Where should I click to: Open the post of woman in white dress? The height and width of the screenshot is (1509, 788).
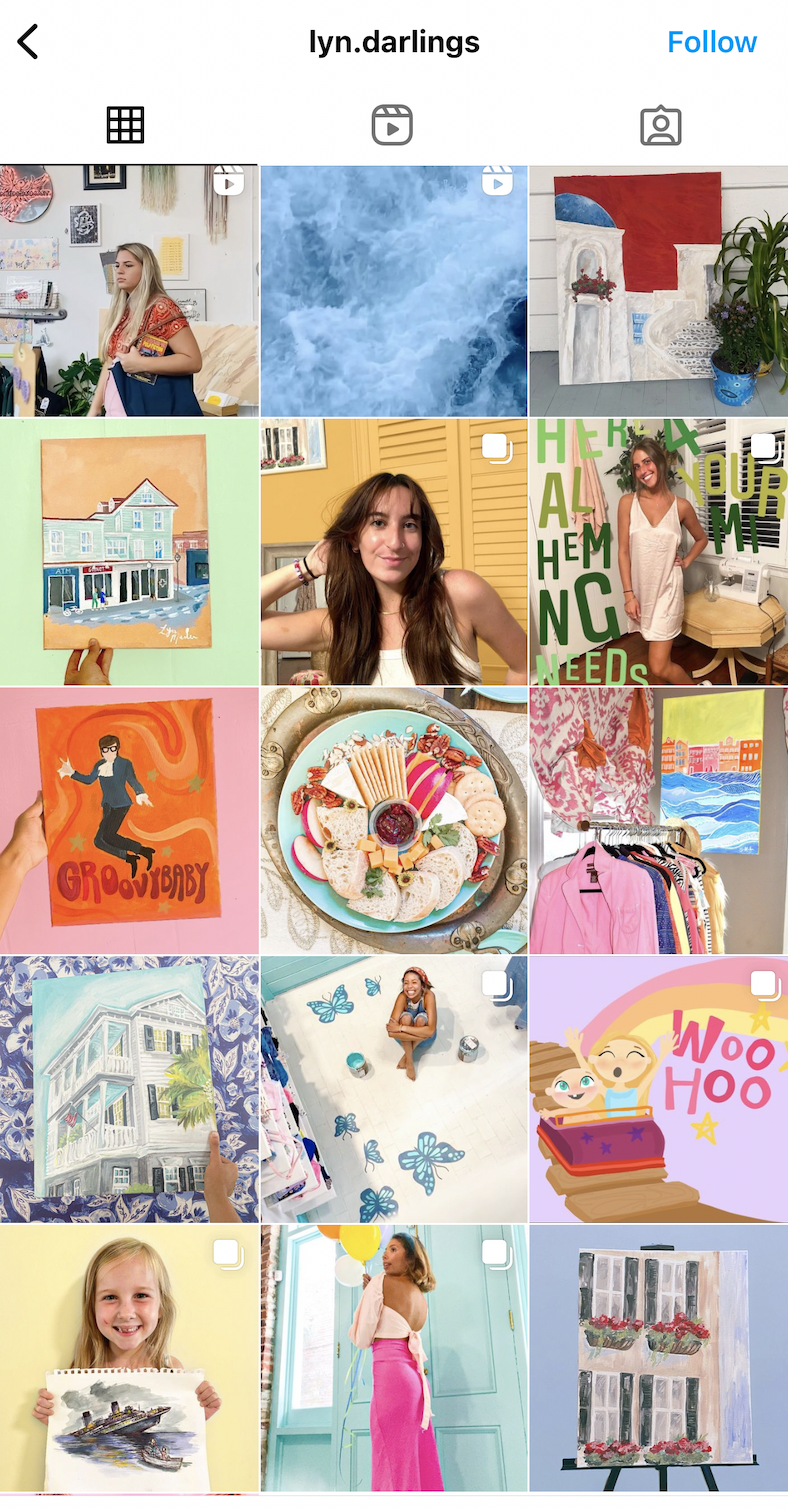click(658, 552)
